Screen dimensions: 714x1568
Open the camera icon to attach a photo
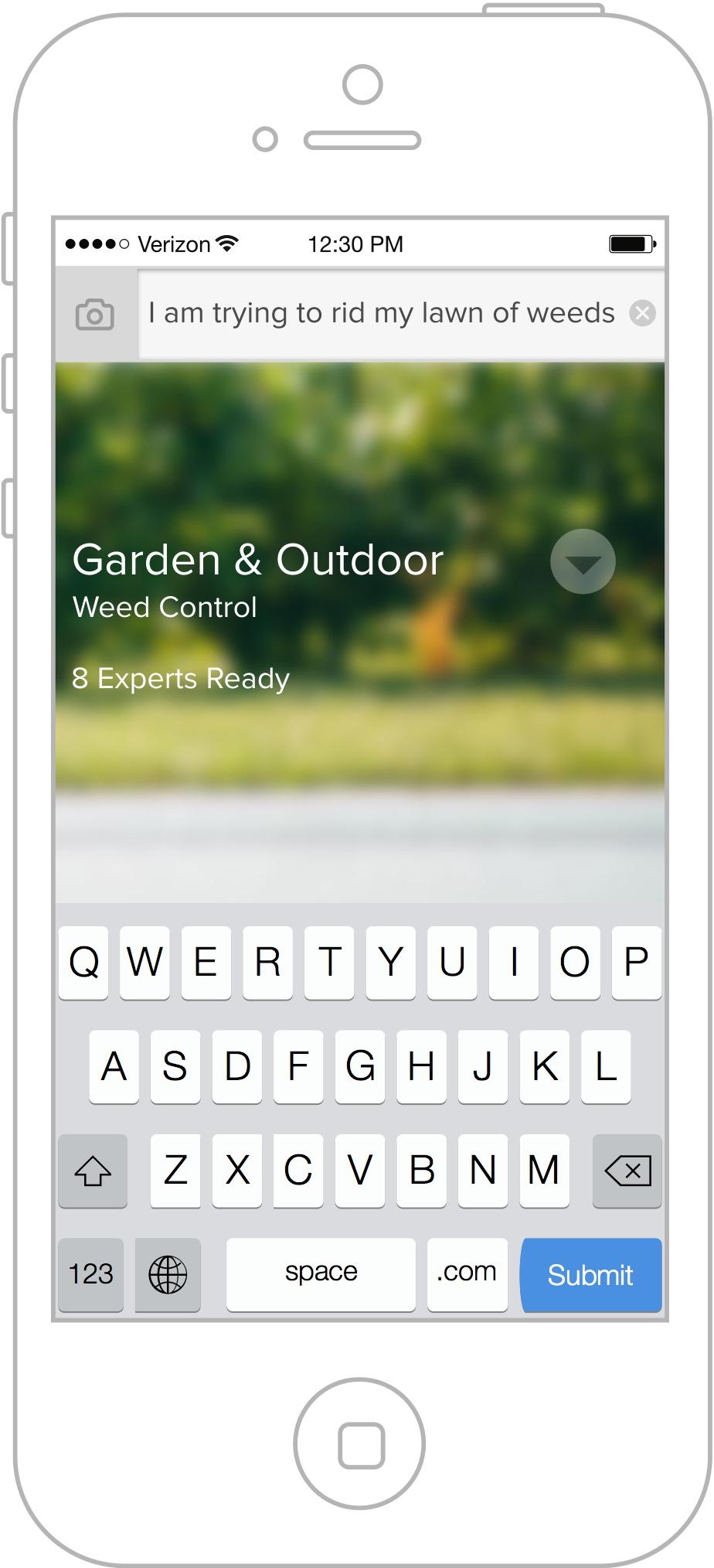click(95, 315)
